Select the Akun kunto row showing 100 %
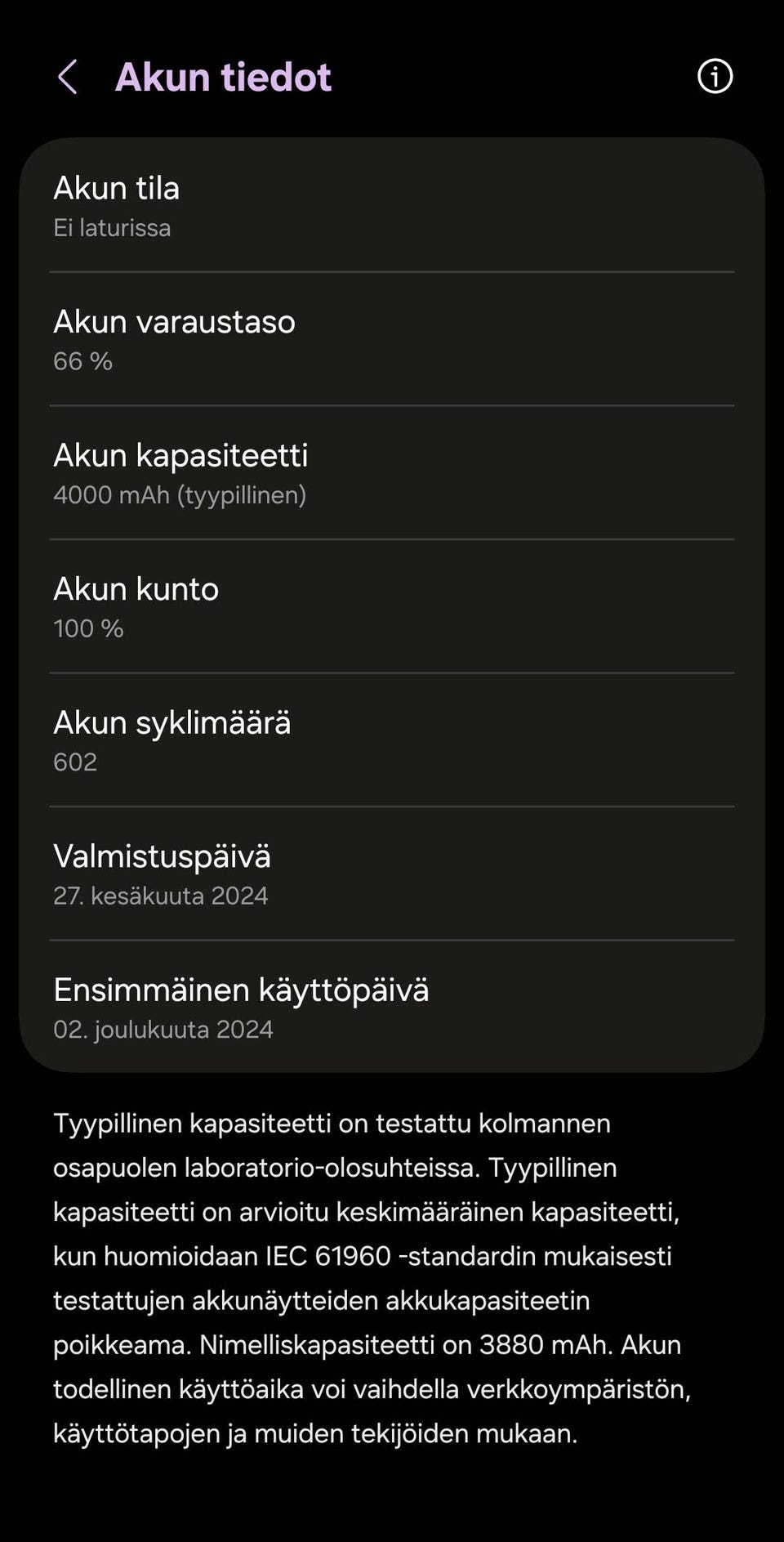784x1542 pixels. coord(392,606)
